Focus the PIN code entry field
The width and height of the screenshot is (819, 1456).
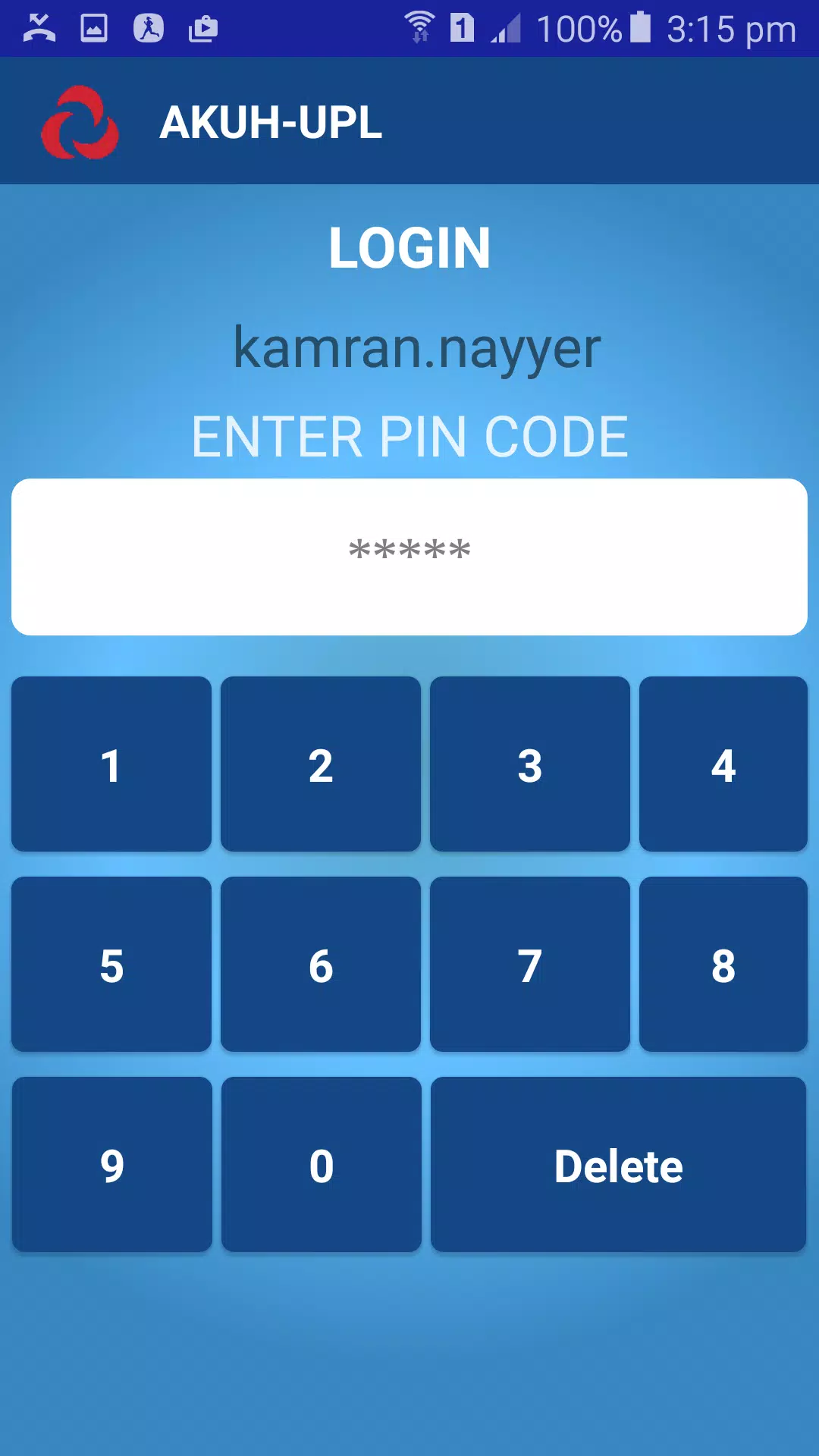[x=409, y=557]
